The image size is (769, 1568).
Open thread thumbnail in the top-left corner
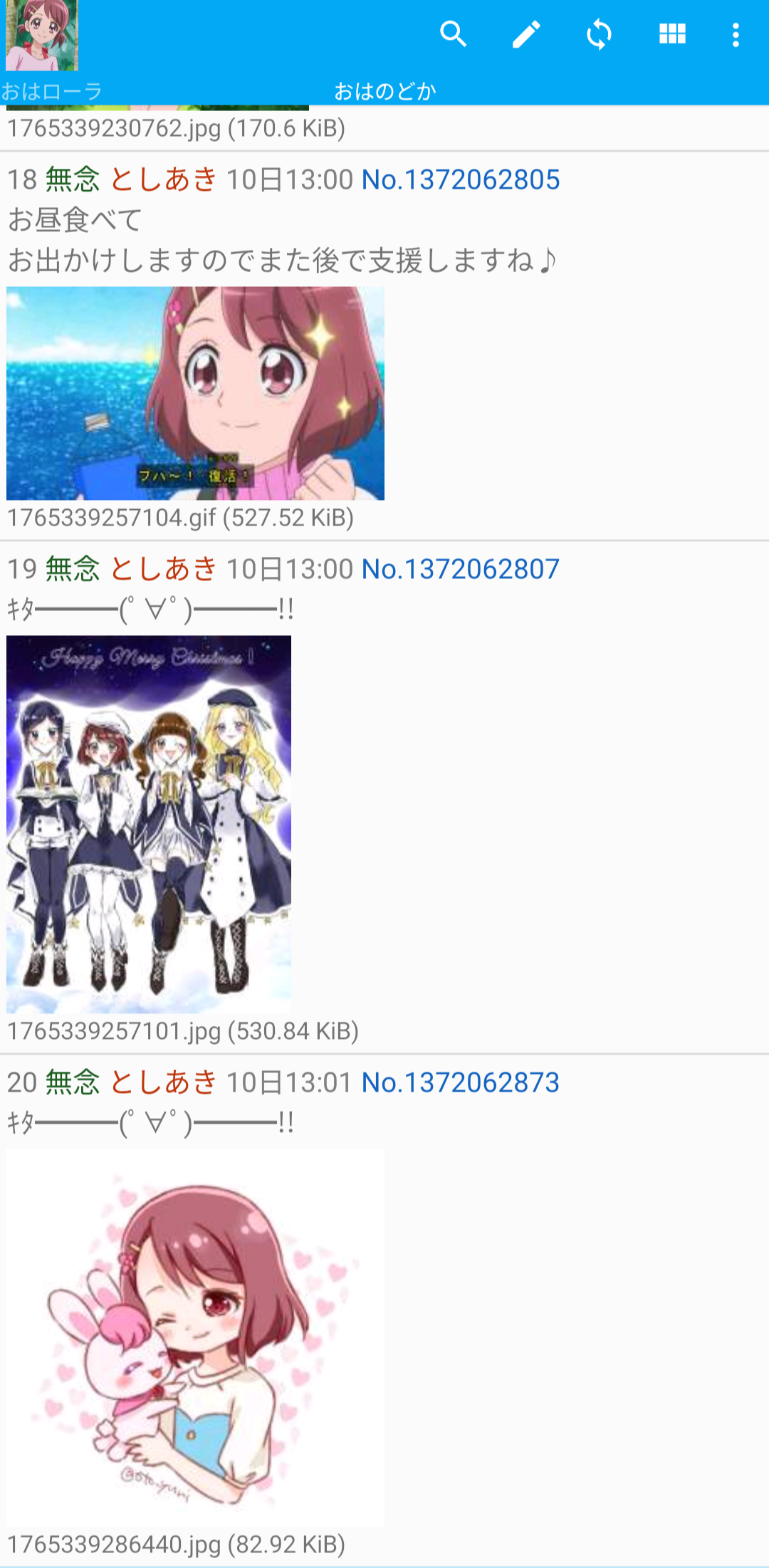coord(41,35)
